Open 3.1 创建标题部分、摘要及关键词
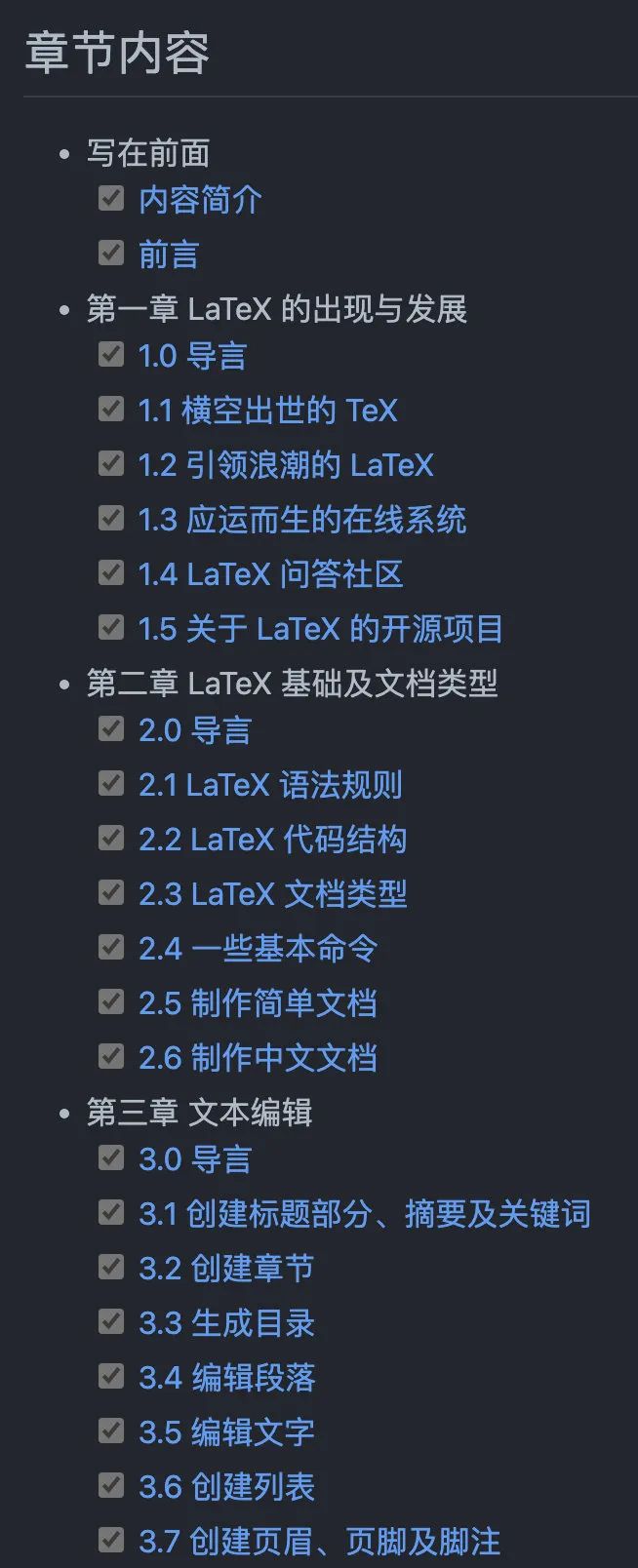 coord(364,1214)
